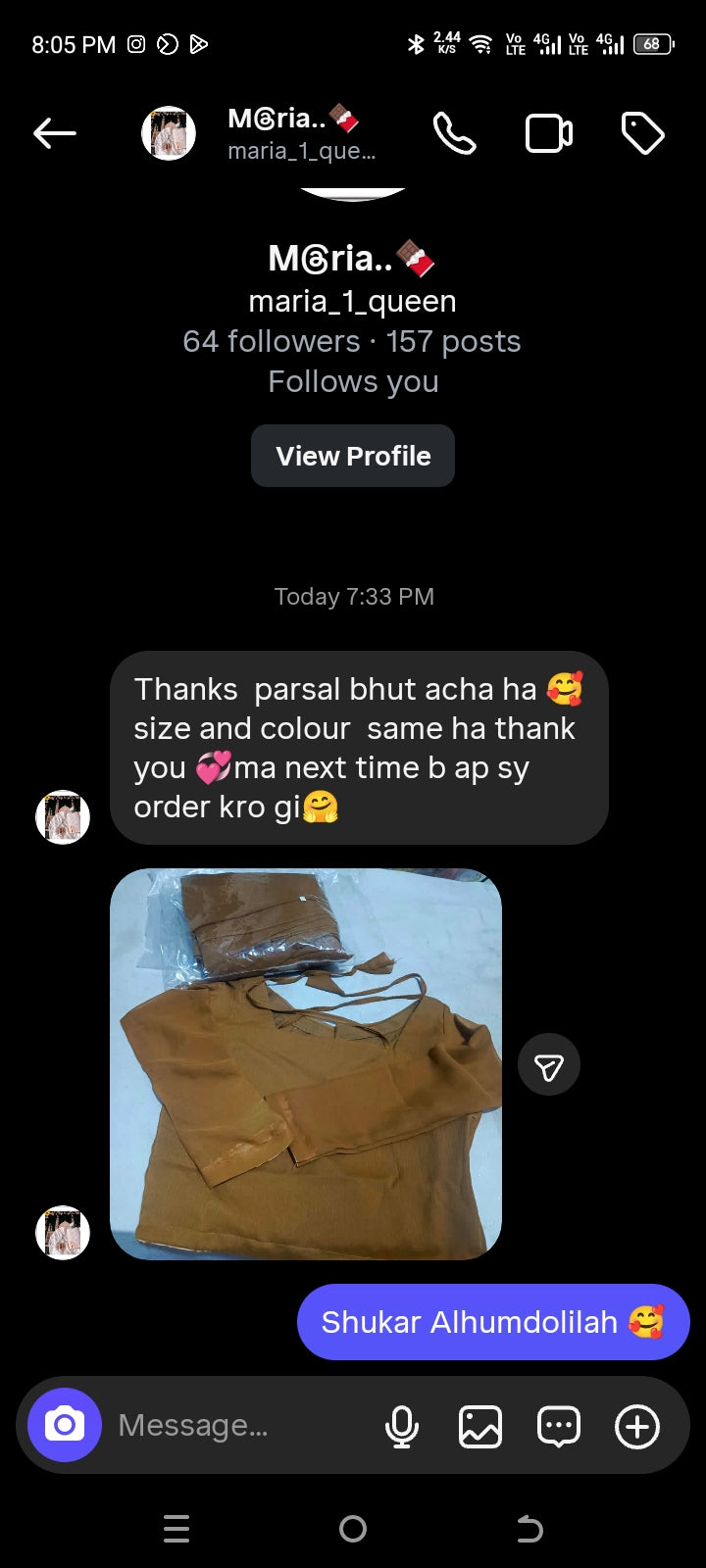Open chat details from the header name
Image resolution: width=706 pixels, height=1568 pixels.
(x=294, y=133)
